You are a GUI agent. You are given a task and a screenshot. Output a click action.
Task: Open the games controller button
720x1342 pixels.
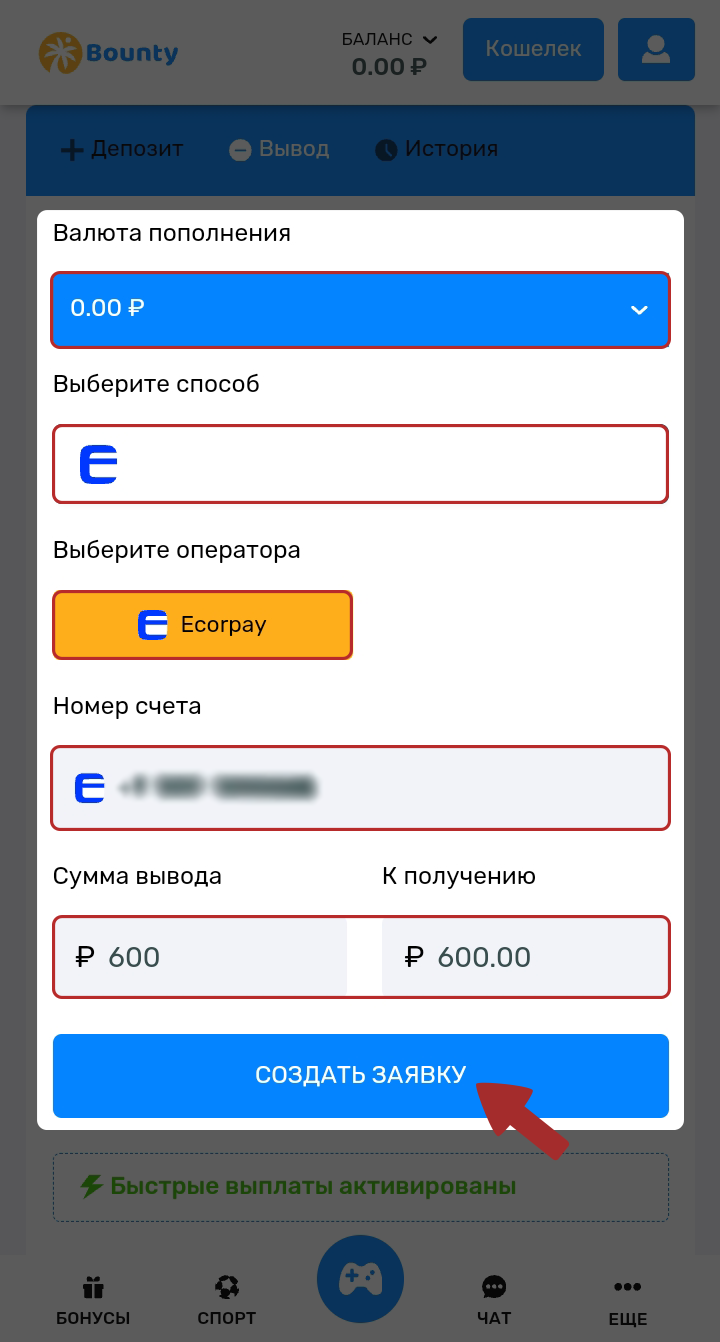tap(360, 1279)
